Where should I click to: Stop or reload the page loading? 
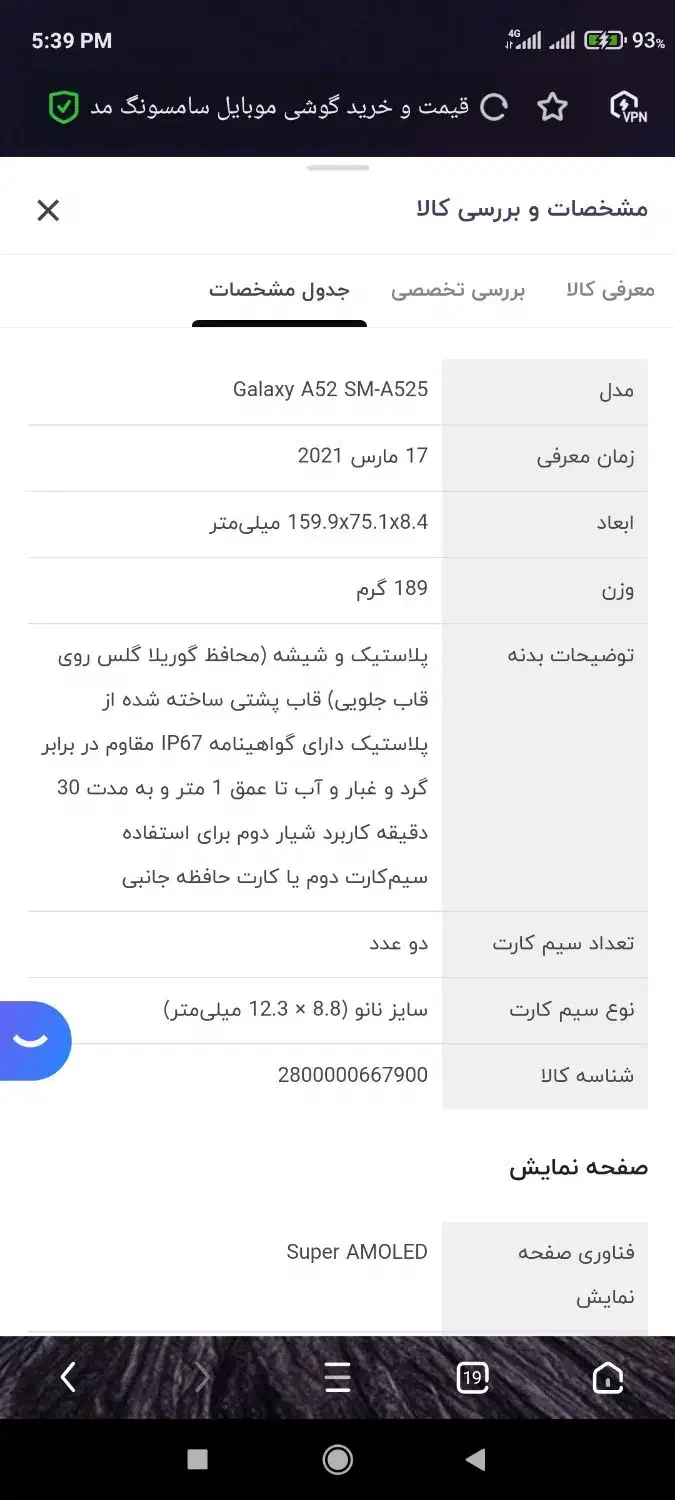pyautogui.click(x=494, y=107)
